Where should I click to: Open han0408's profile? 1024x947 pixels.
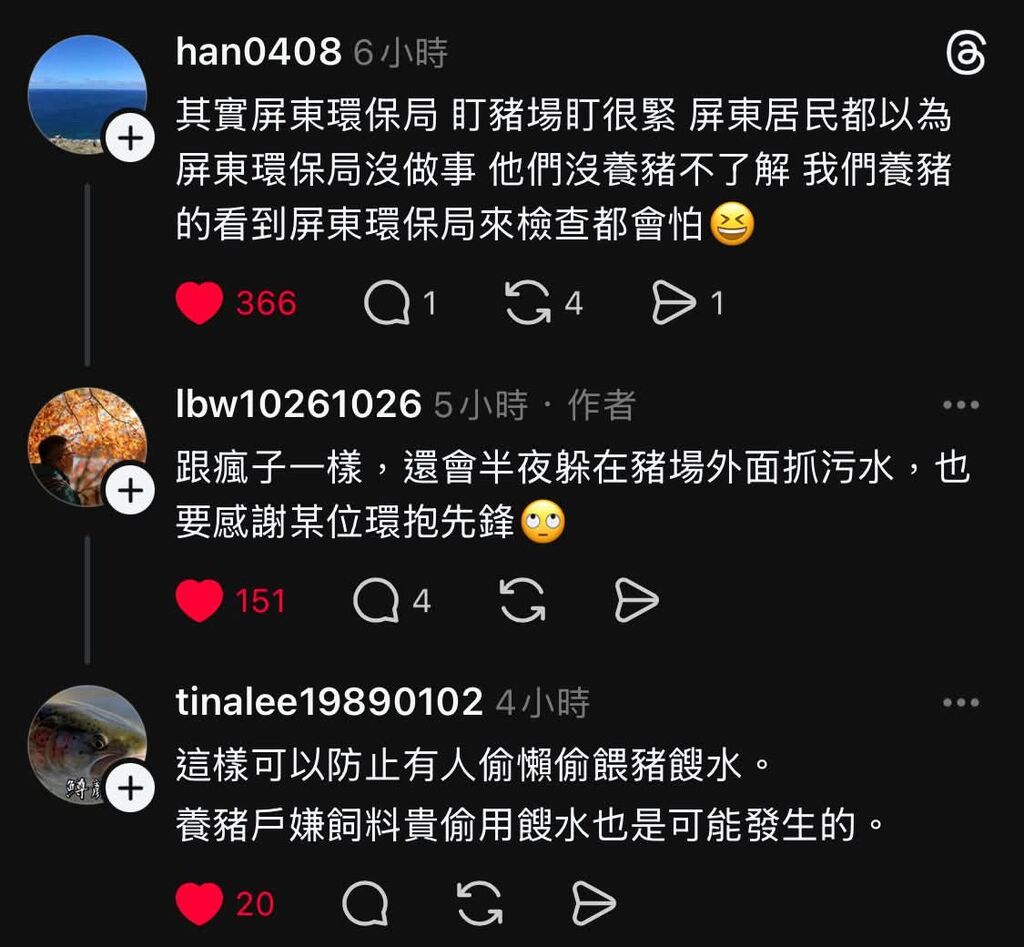click(x=259, y=52)
